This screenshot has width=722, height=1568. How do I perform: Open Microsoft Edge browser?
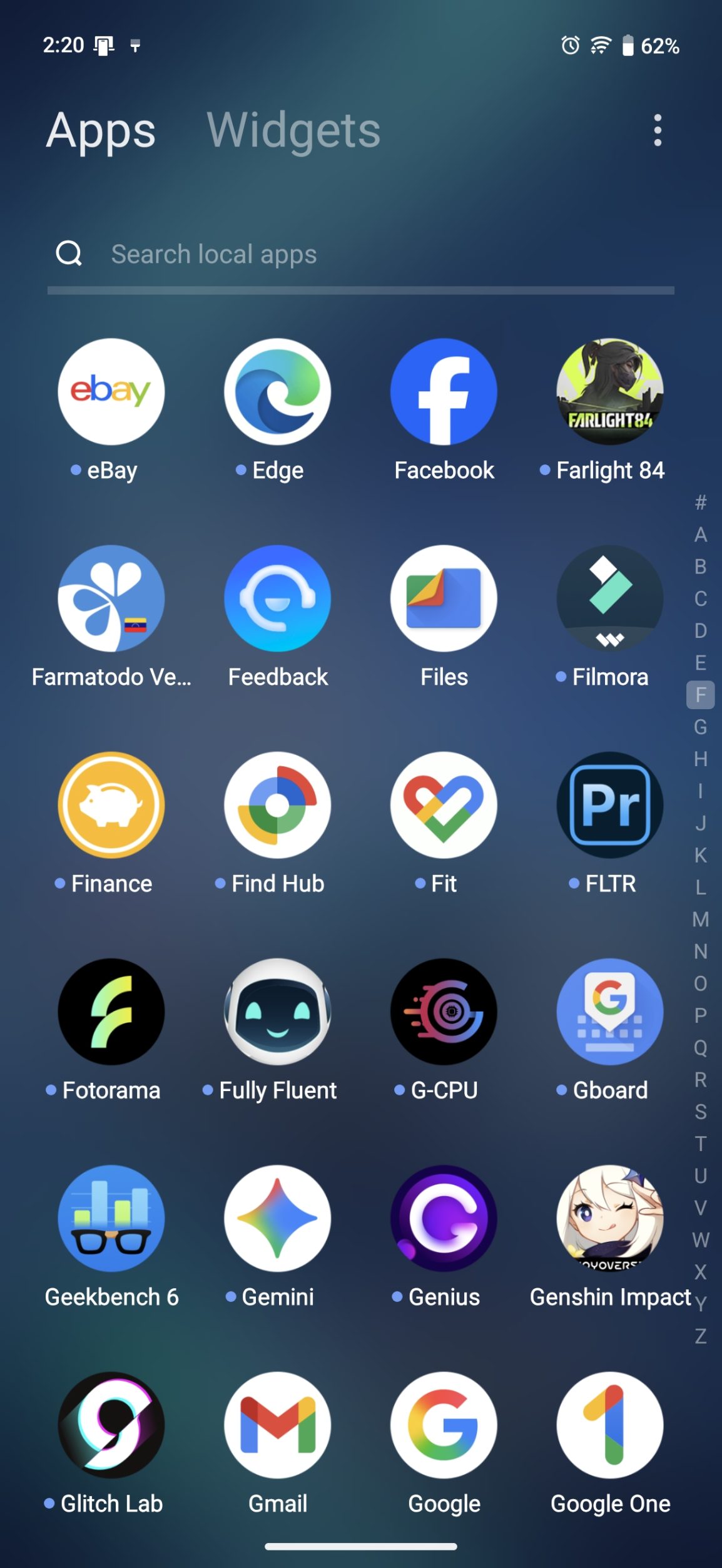click(277, 392)
